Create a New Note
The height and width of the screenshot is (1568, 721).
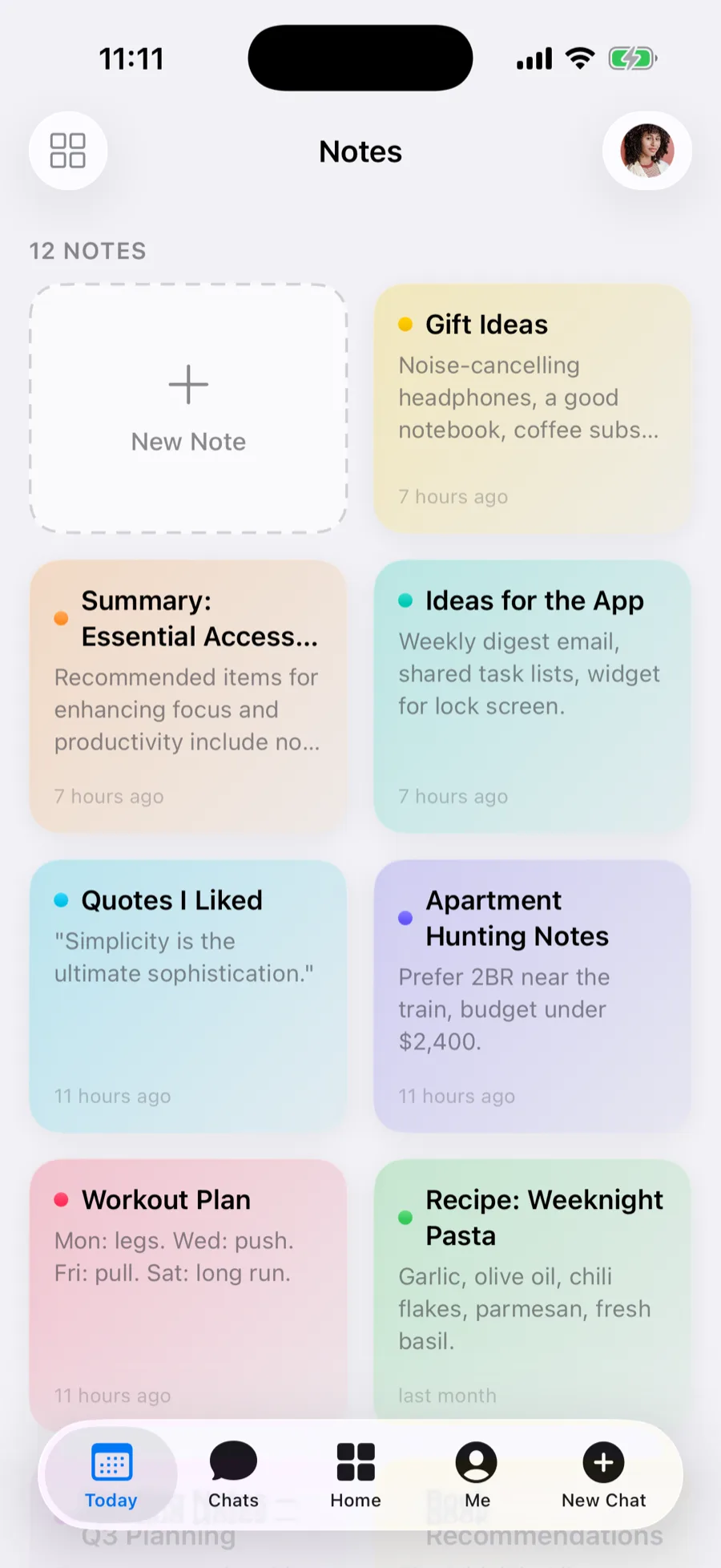point(188,408)
